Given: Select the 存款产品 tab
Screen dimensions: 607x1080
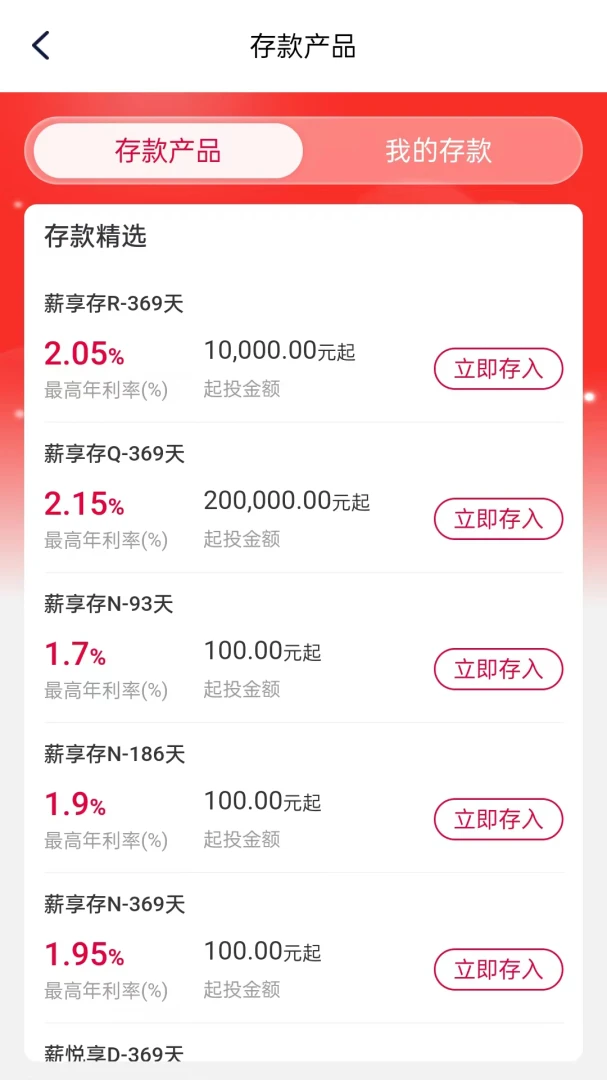Looking at the screenshot, I should [168, 151].
